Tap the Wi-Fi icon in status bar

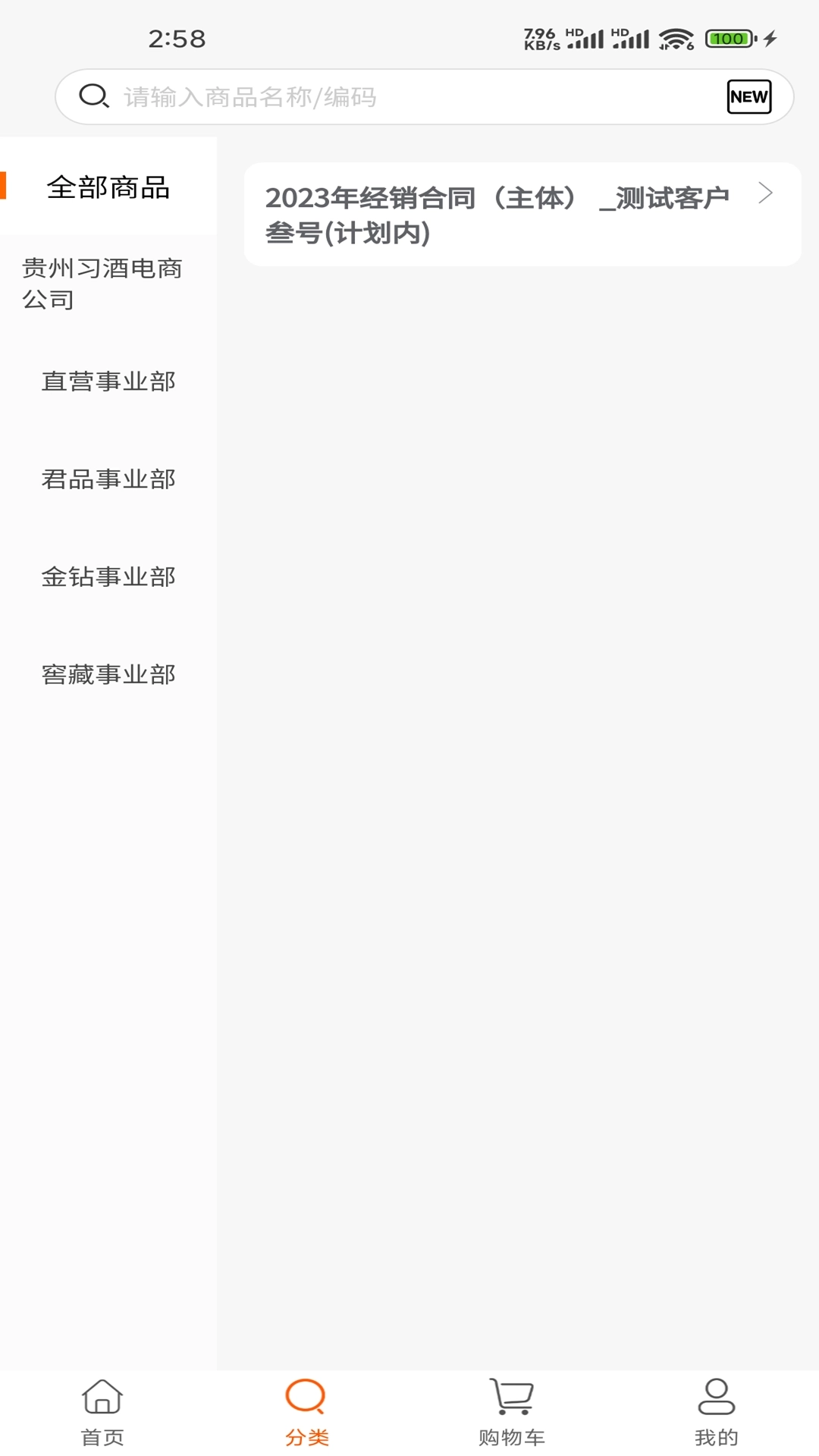677,38
